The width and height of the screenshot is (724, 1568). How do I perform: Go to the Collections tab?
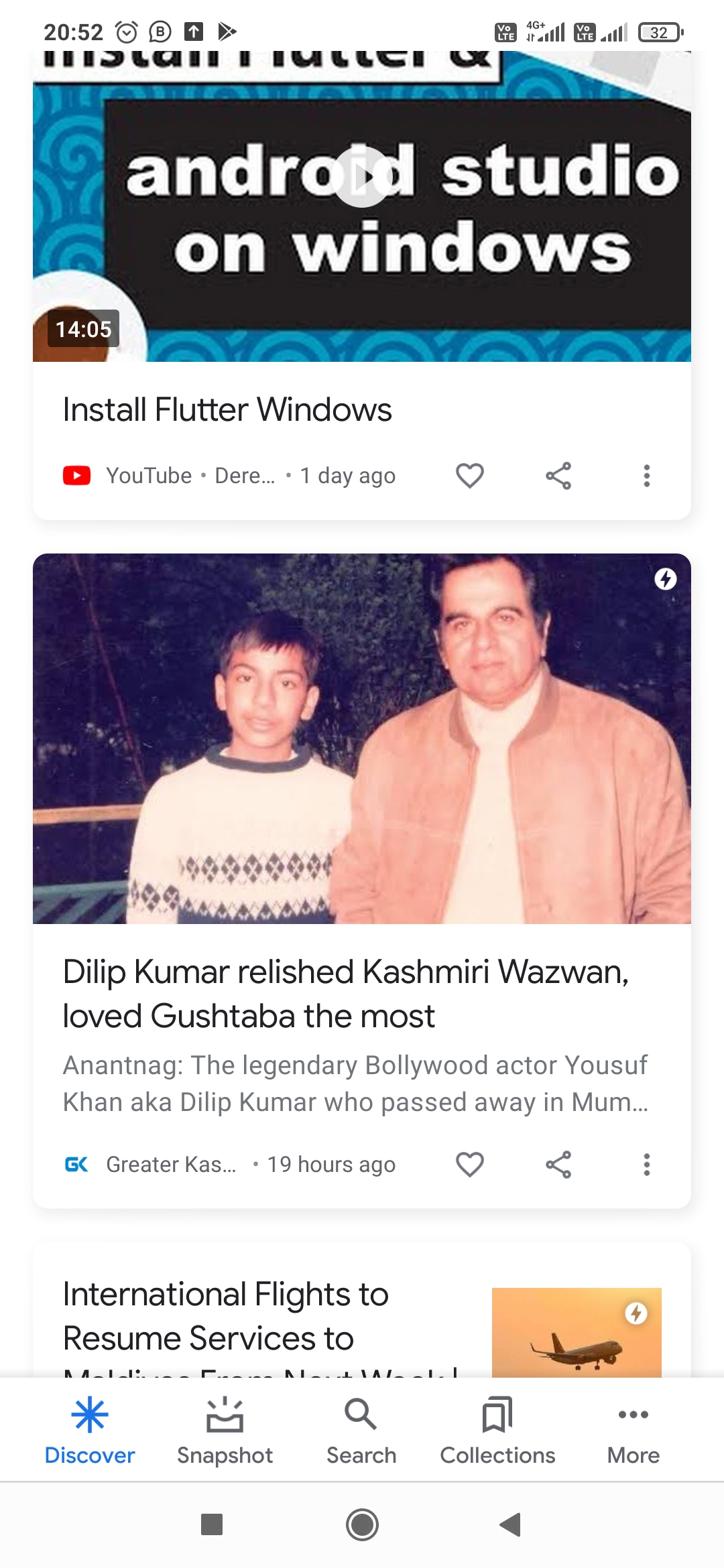[x=497, y=1431]
